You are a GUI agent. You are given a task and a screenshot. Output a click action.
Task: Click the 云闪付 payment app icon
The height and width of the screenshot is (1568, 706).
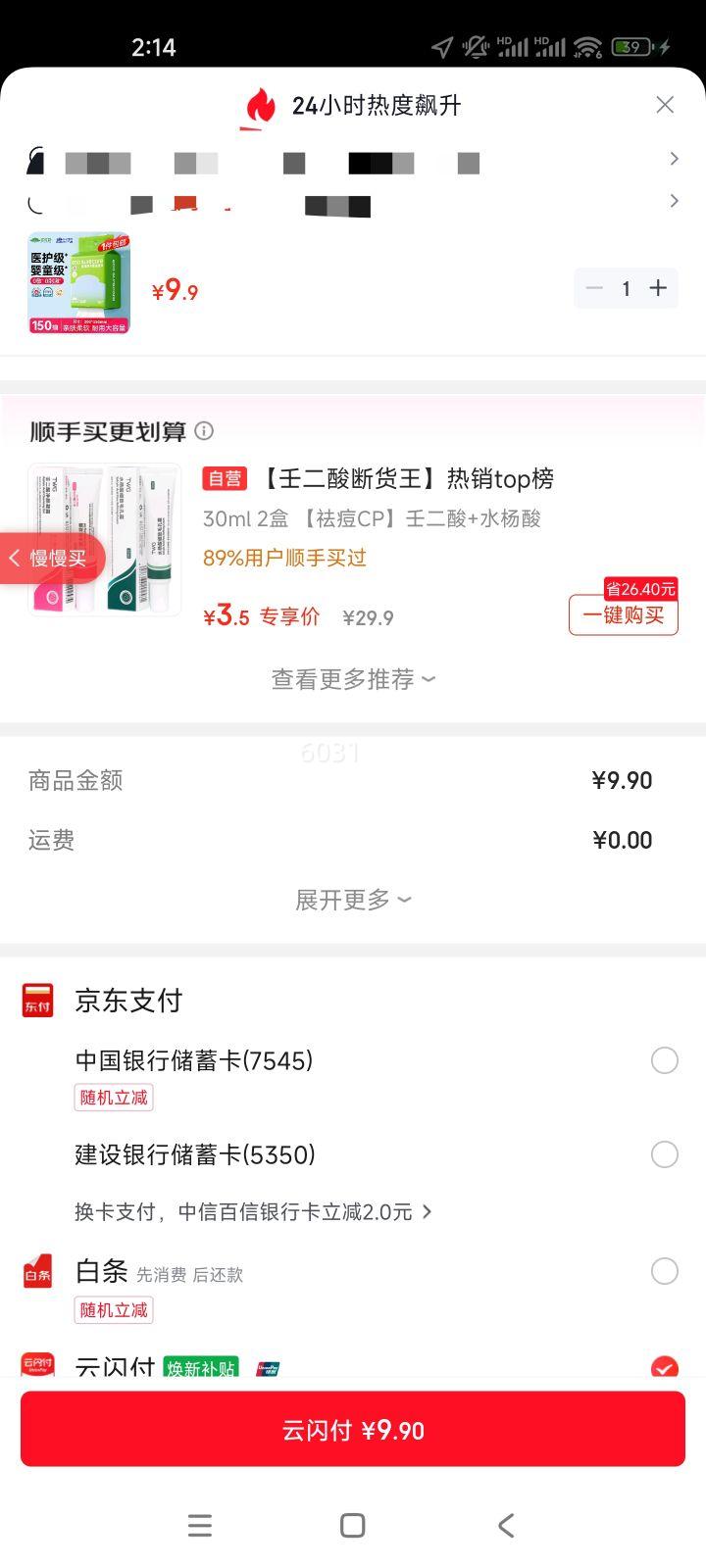click(37, 1366)
